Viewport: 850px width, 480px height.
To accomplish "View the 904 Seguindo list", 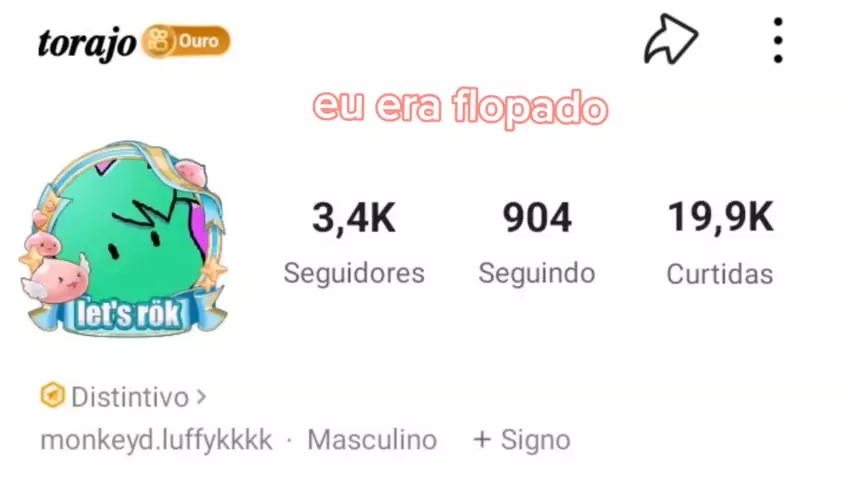I will coord(536,243).
